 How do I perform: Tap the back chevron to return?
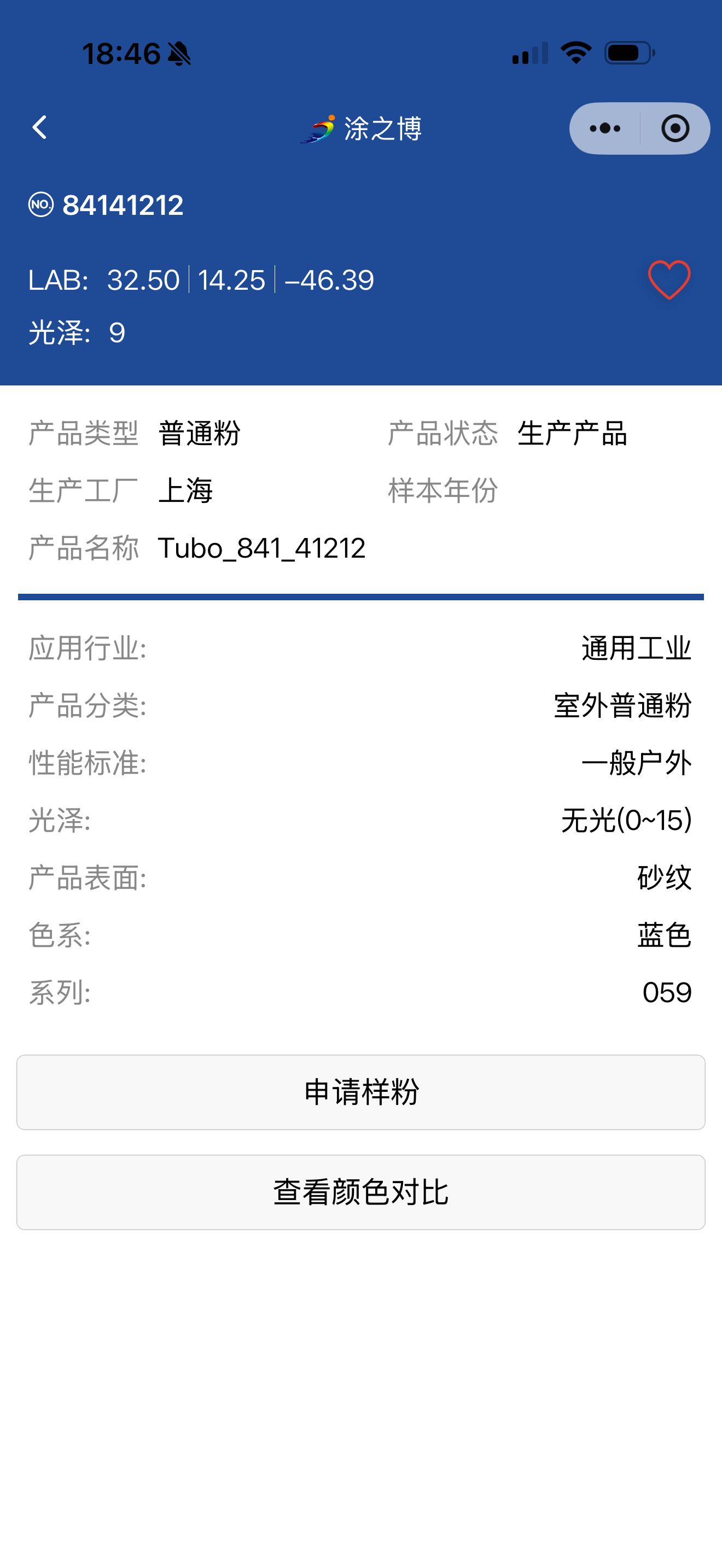(x=39, y=128)
